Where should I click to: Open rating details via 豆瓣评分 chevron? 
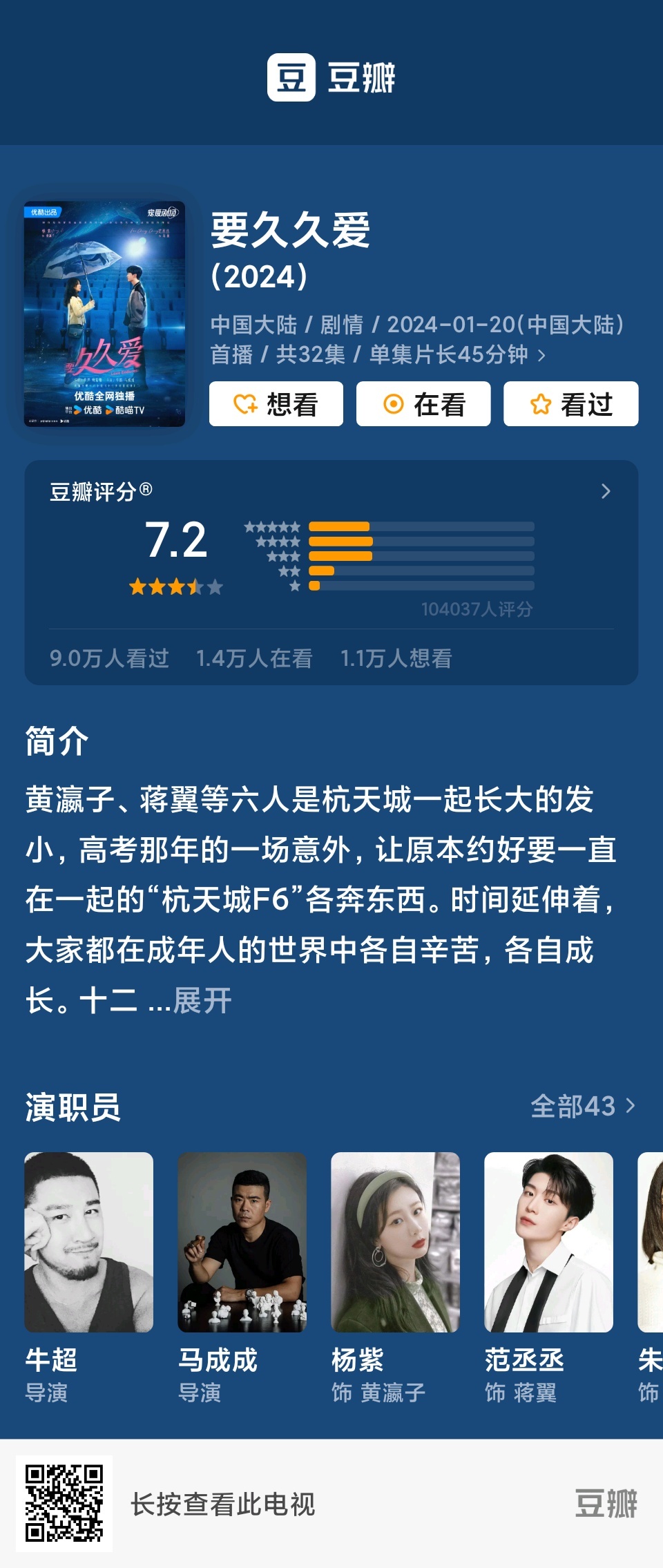(x=606, y=492)
